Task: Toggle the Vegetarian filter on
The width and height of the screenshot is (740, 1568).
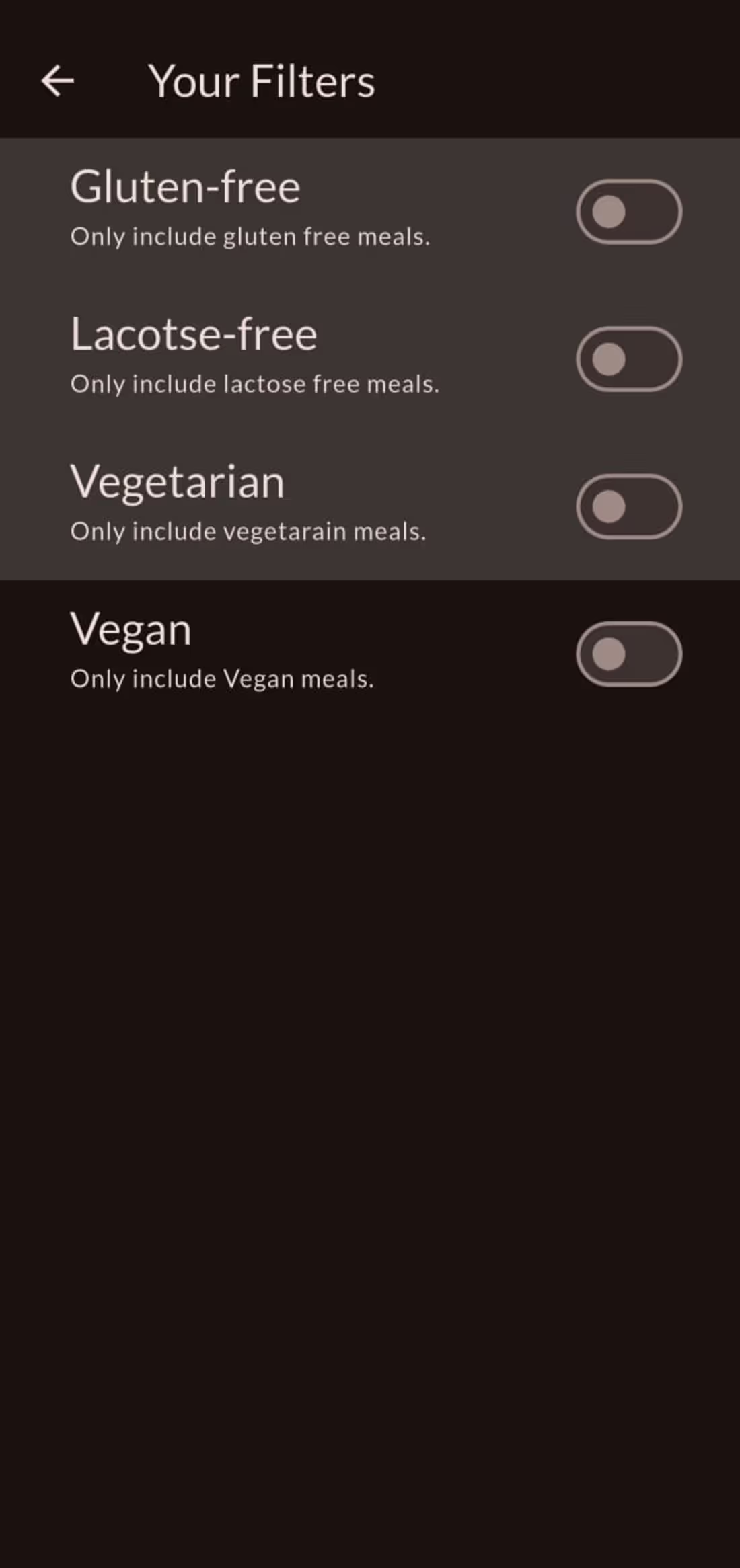Action: tap(628, 506)
